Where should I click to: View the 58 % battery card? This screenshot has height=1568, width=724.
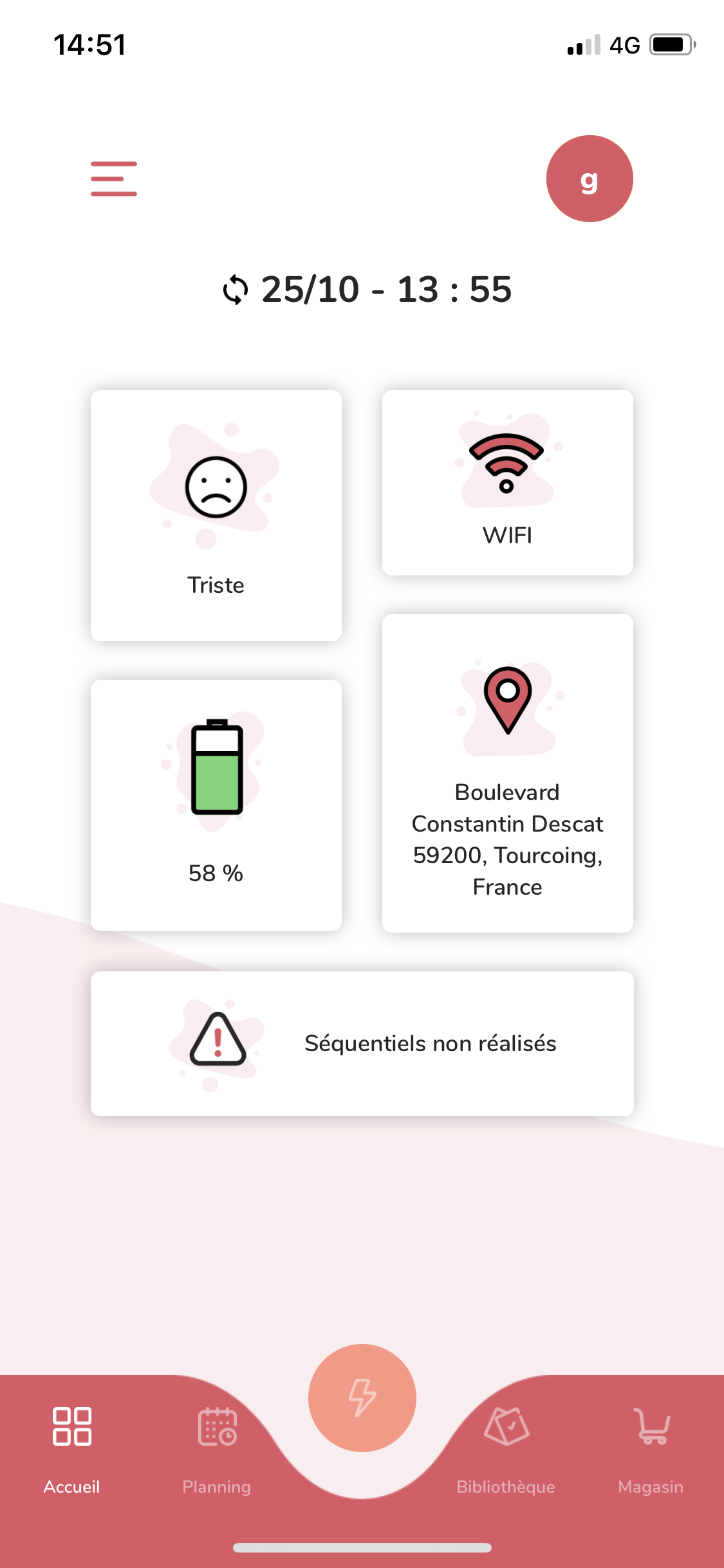point(216,805)
